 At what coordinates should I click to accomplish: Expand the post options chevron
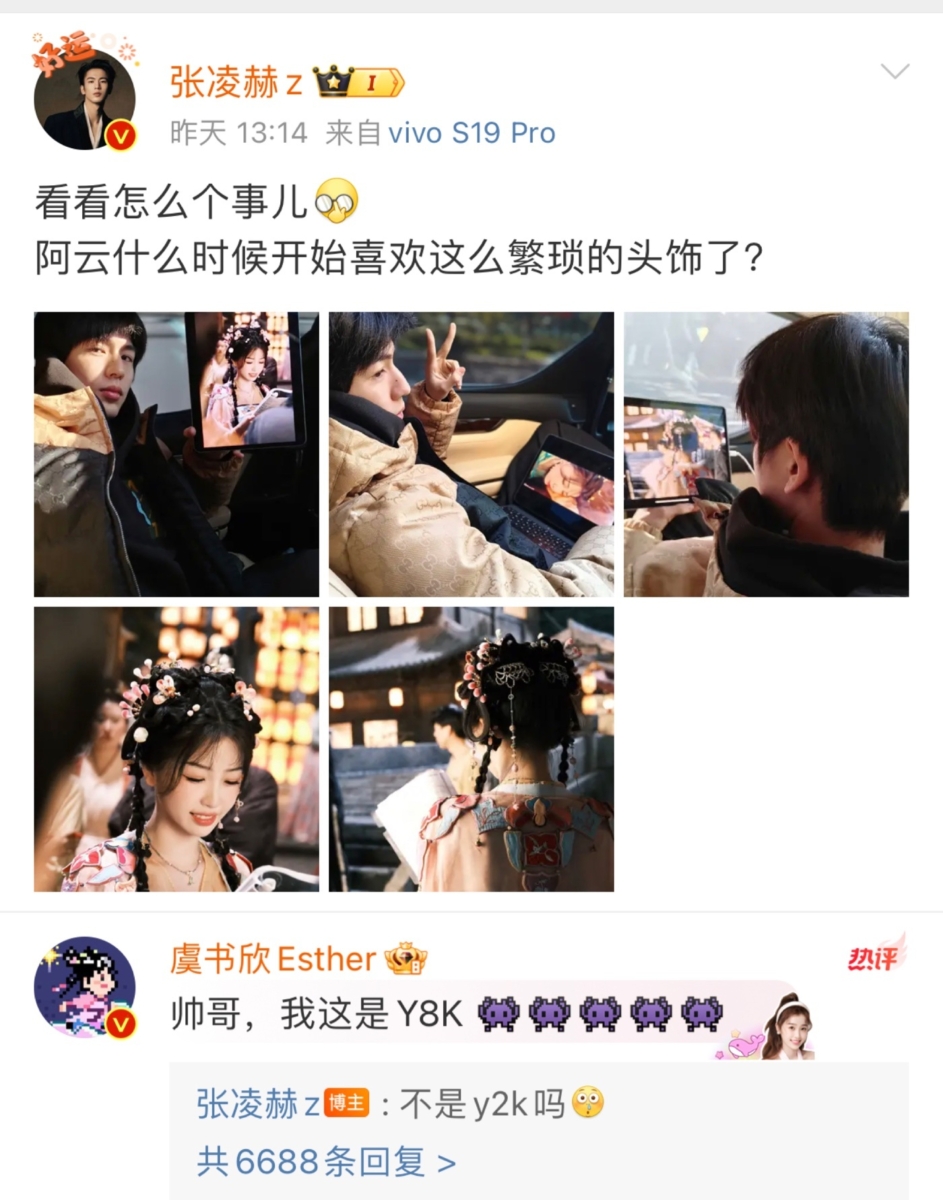click(x=893, y=71)
